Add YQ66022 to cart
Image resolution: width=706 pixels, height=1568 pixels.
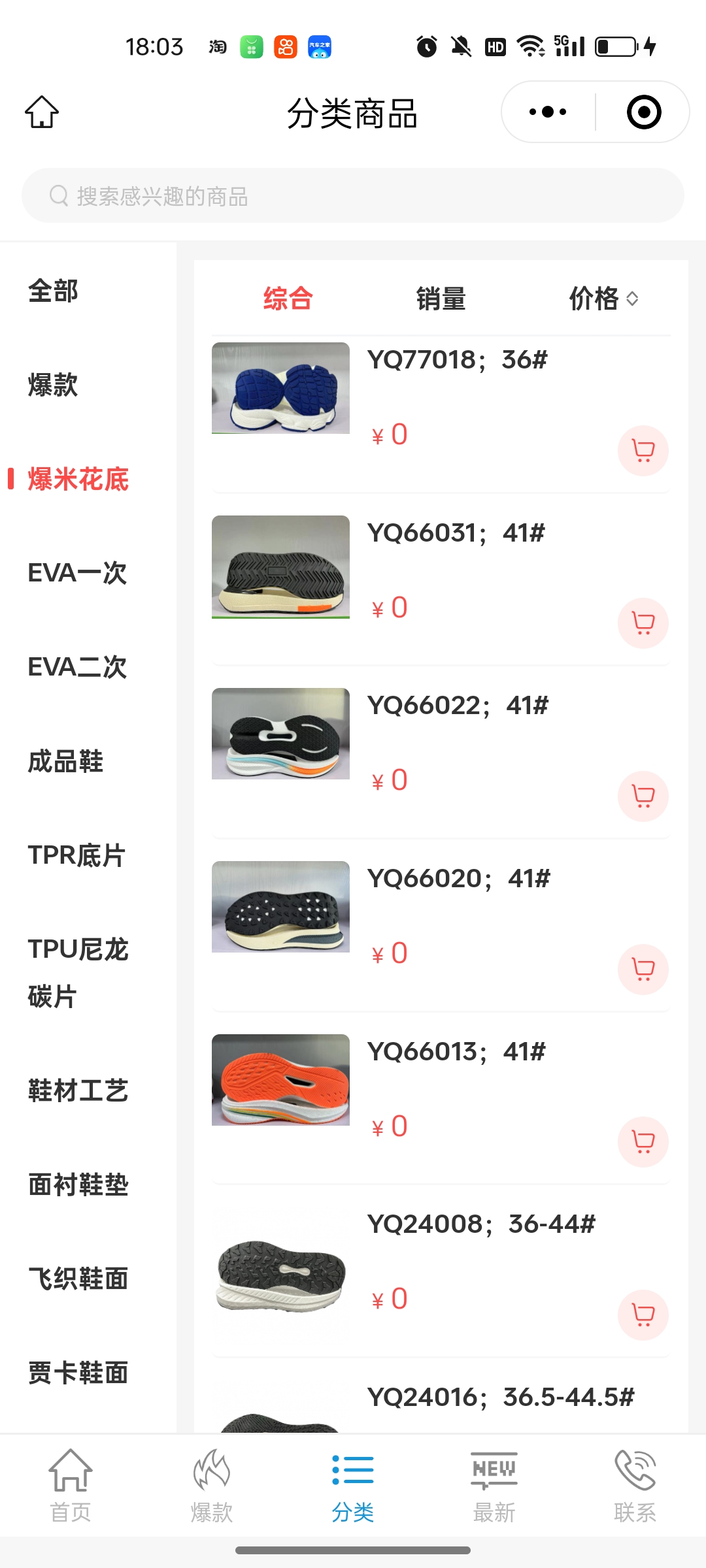[x=643, y=796]
